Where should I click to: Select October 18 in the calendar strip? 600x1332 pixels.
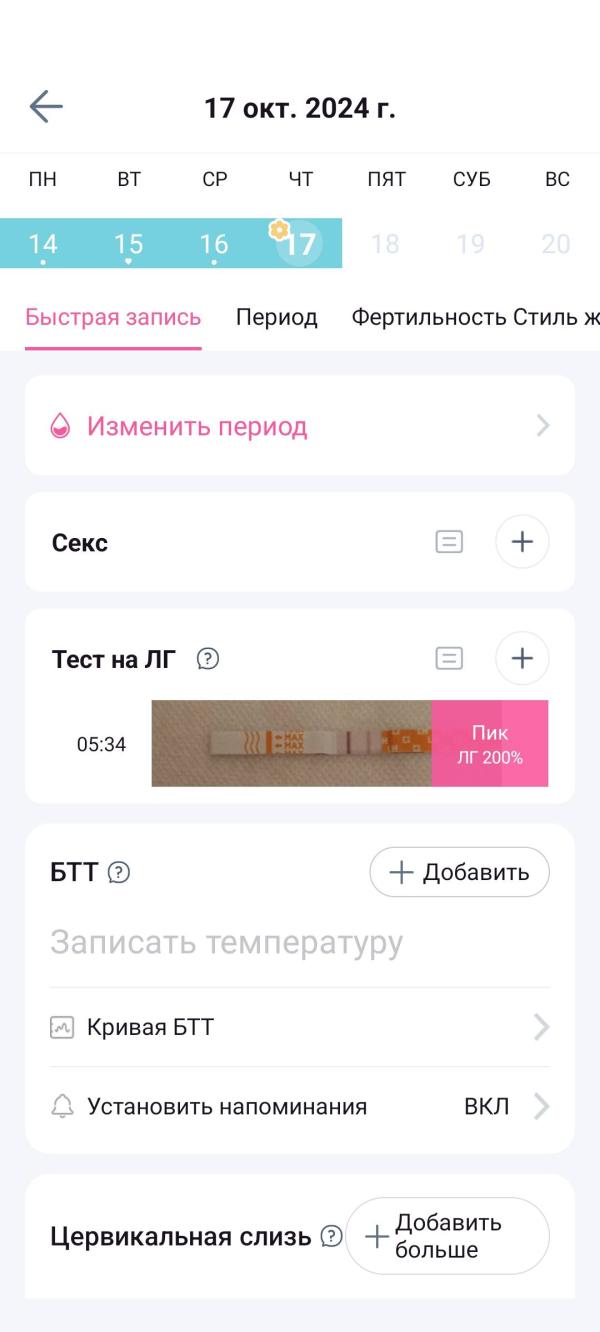[x=385, y=243]
